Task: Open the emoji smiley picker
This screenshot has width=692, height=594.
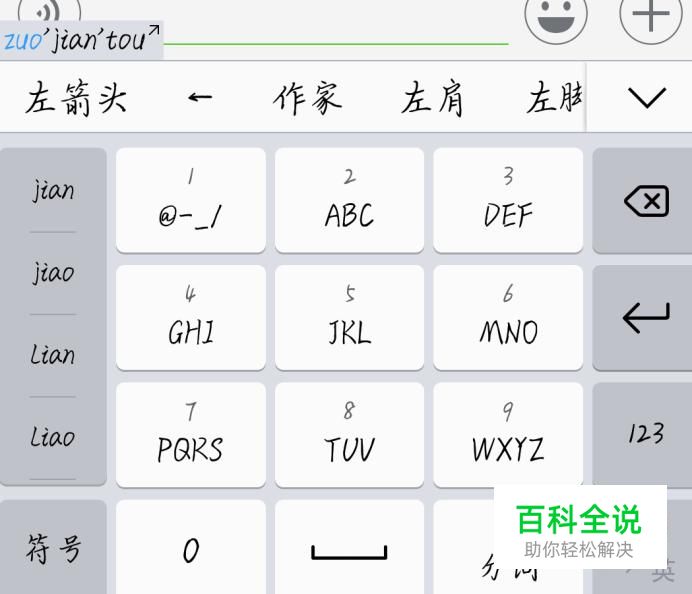Action: click(x=556, y=17)
